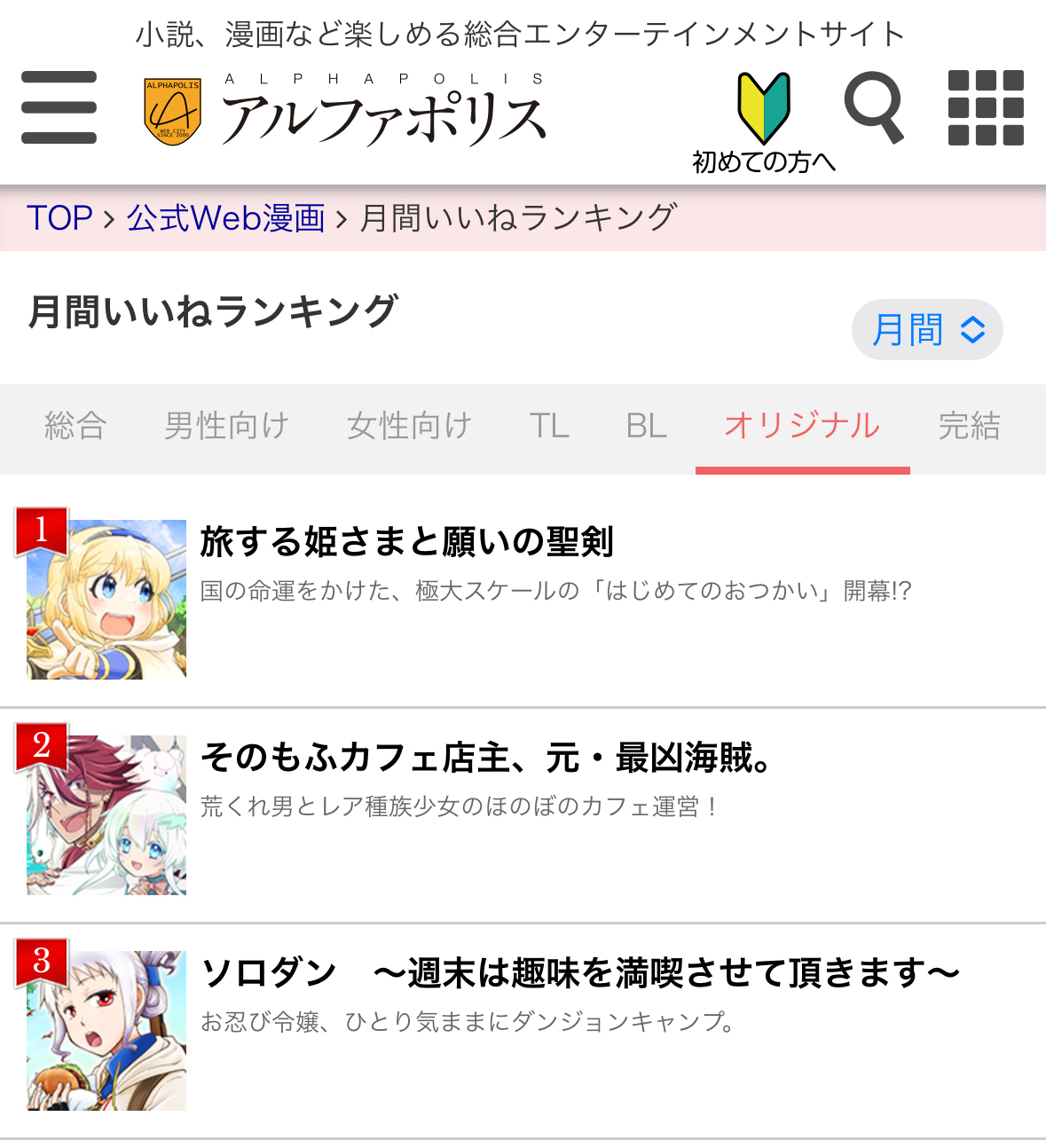The image size is (1046, 1148).
Task: Switch to the 女性向け tab
Action: tap(409, 427)
